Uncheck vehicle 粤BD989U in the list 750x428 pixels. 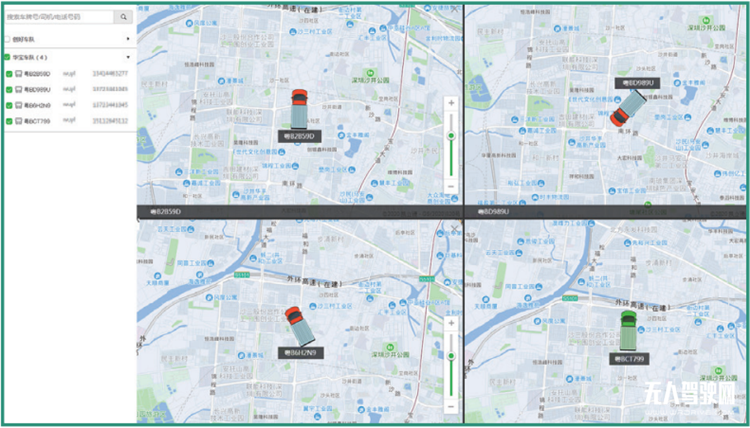9,89
